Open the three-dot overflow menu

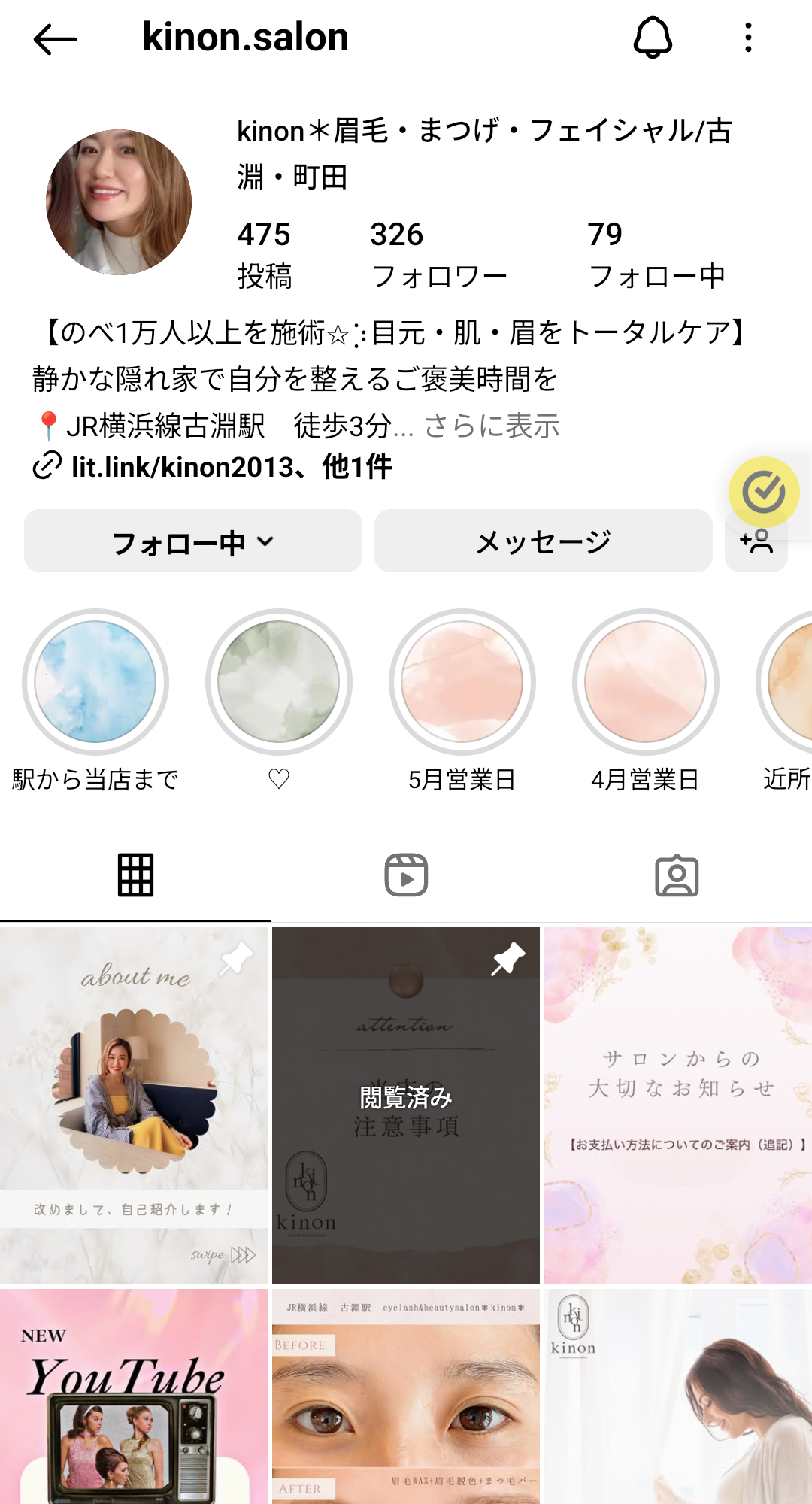[x=747, y=38]
